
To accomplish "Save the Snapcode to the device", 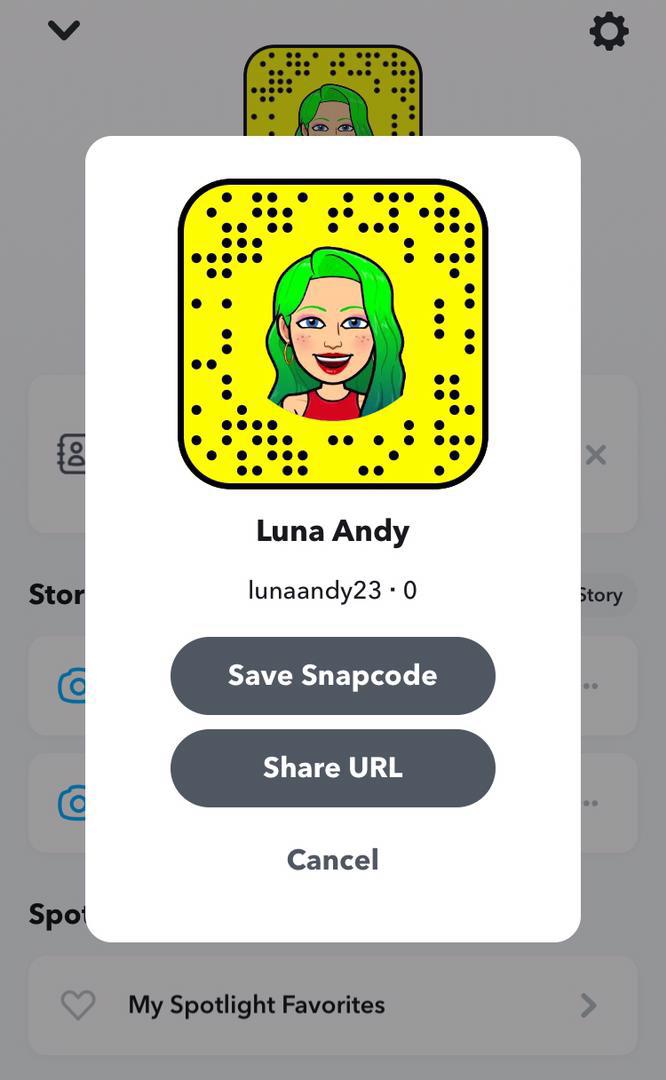I will 332,676.
